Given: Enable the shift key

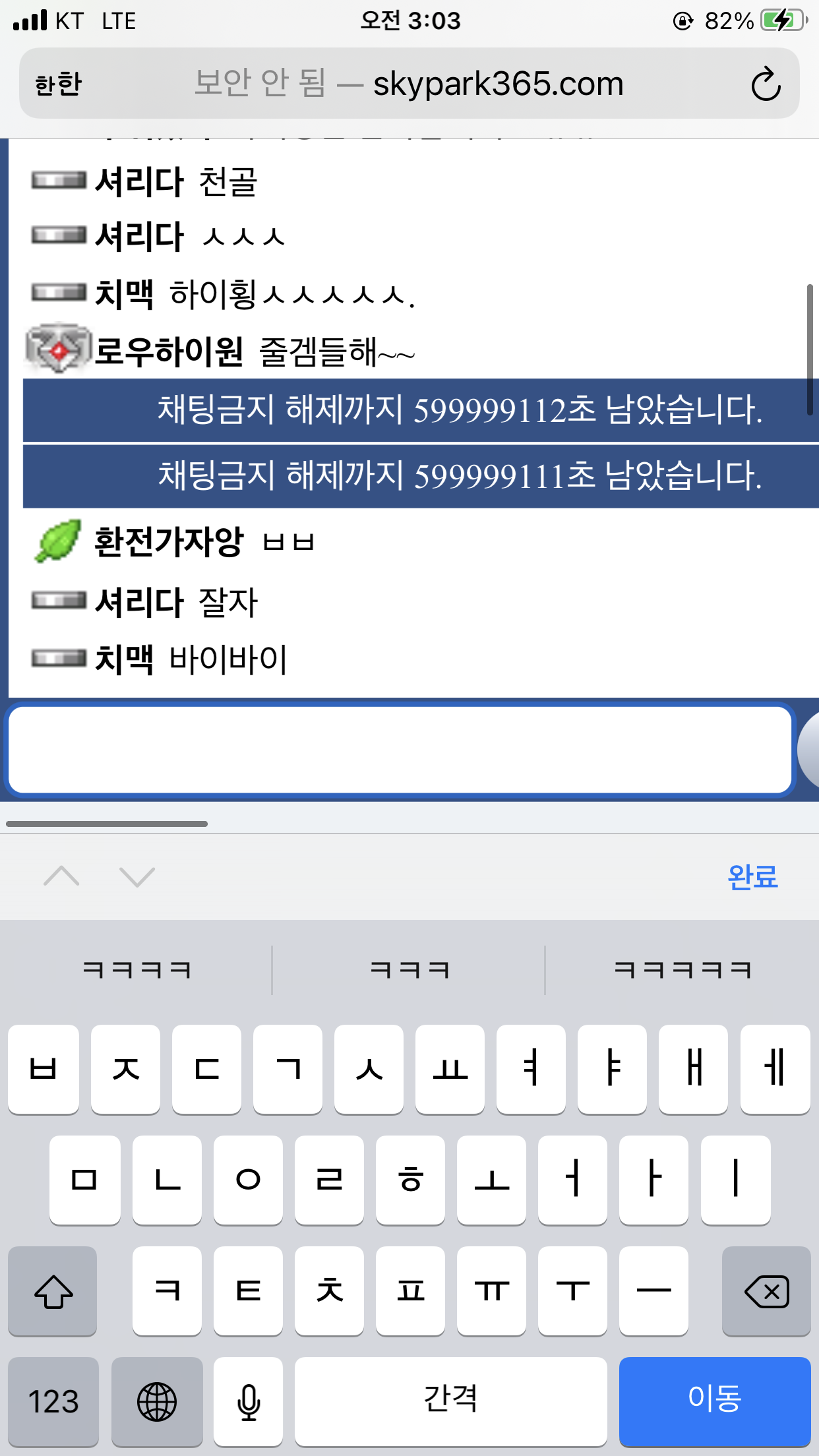Looking at the screenshot, I should 53,1291.
